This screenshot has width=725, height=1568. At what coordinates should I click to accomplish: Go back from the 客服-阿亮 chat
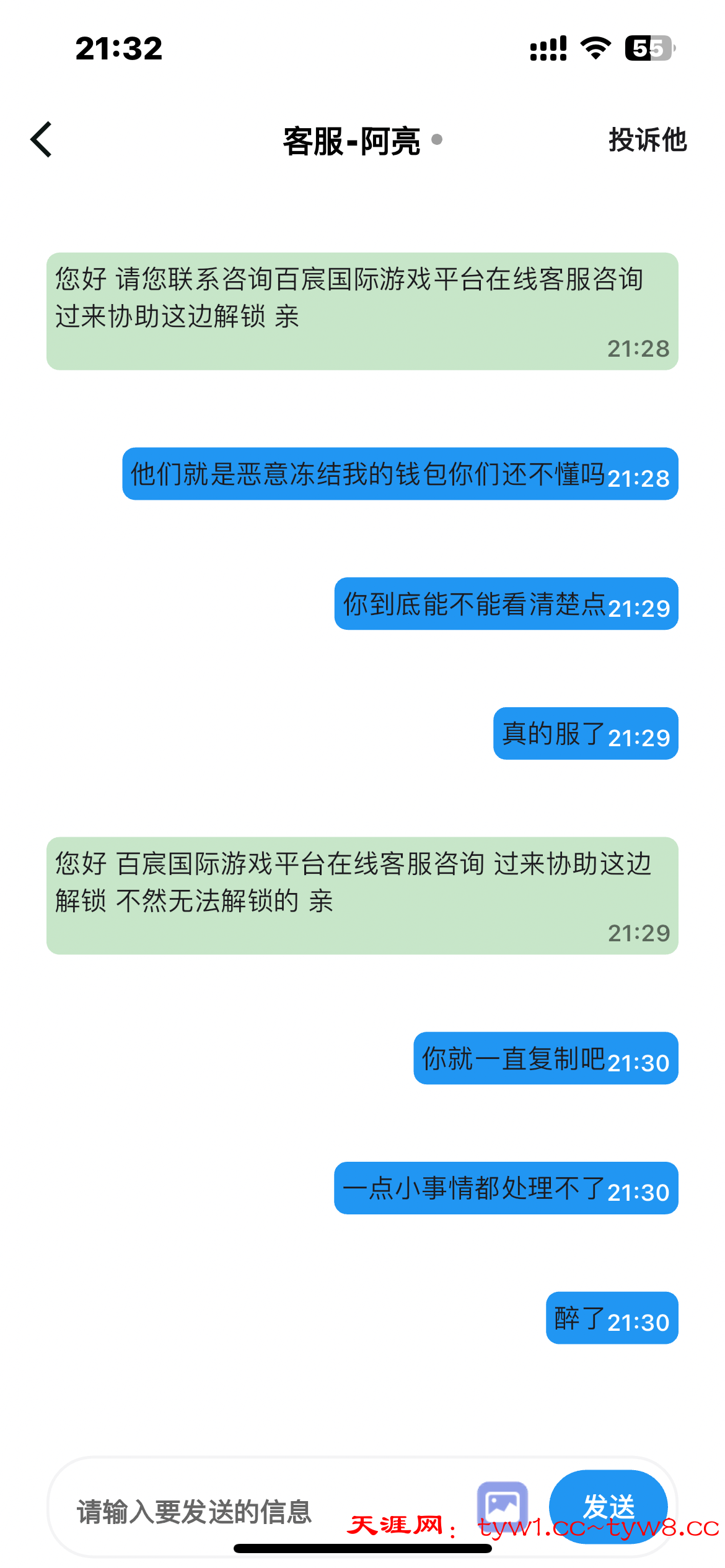click(42, 140)
